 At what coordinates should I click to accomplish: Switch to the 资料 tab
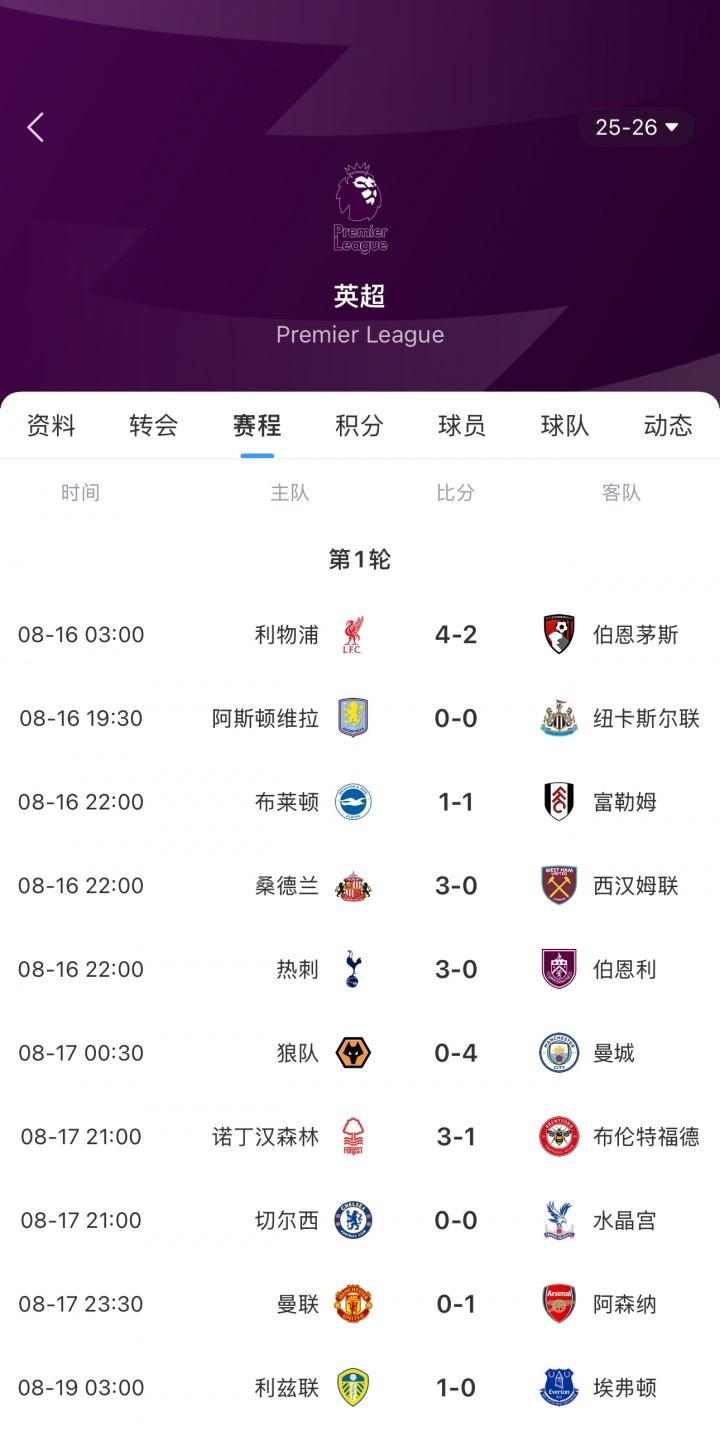click(51, 425)
